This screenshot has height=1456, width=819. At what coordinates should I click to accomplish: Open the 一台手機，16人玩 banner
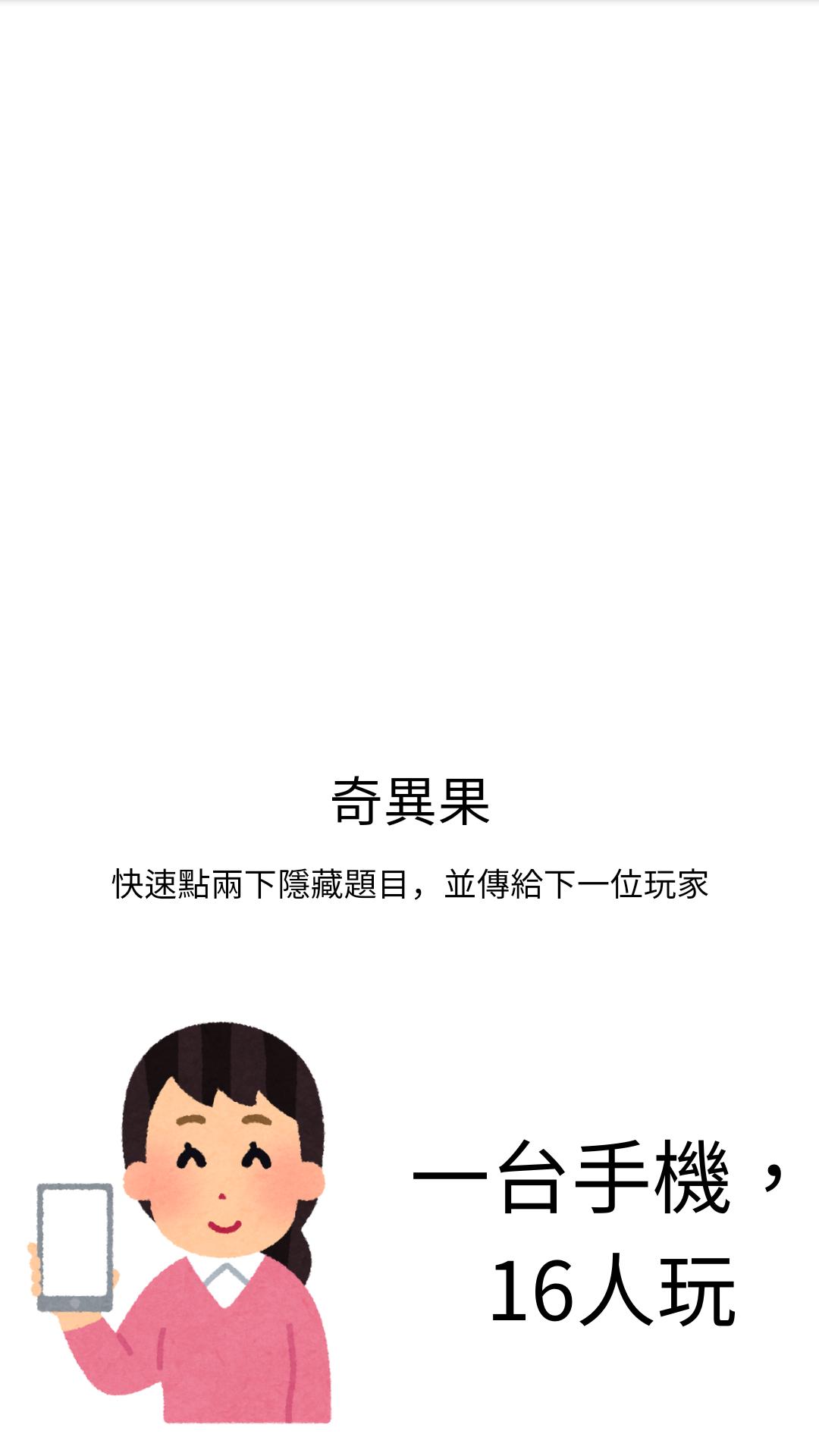tap(409, 1222)
